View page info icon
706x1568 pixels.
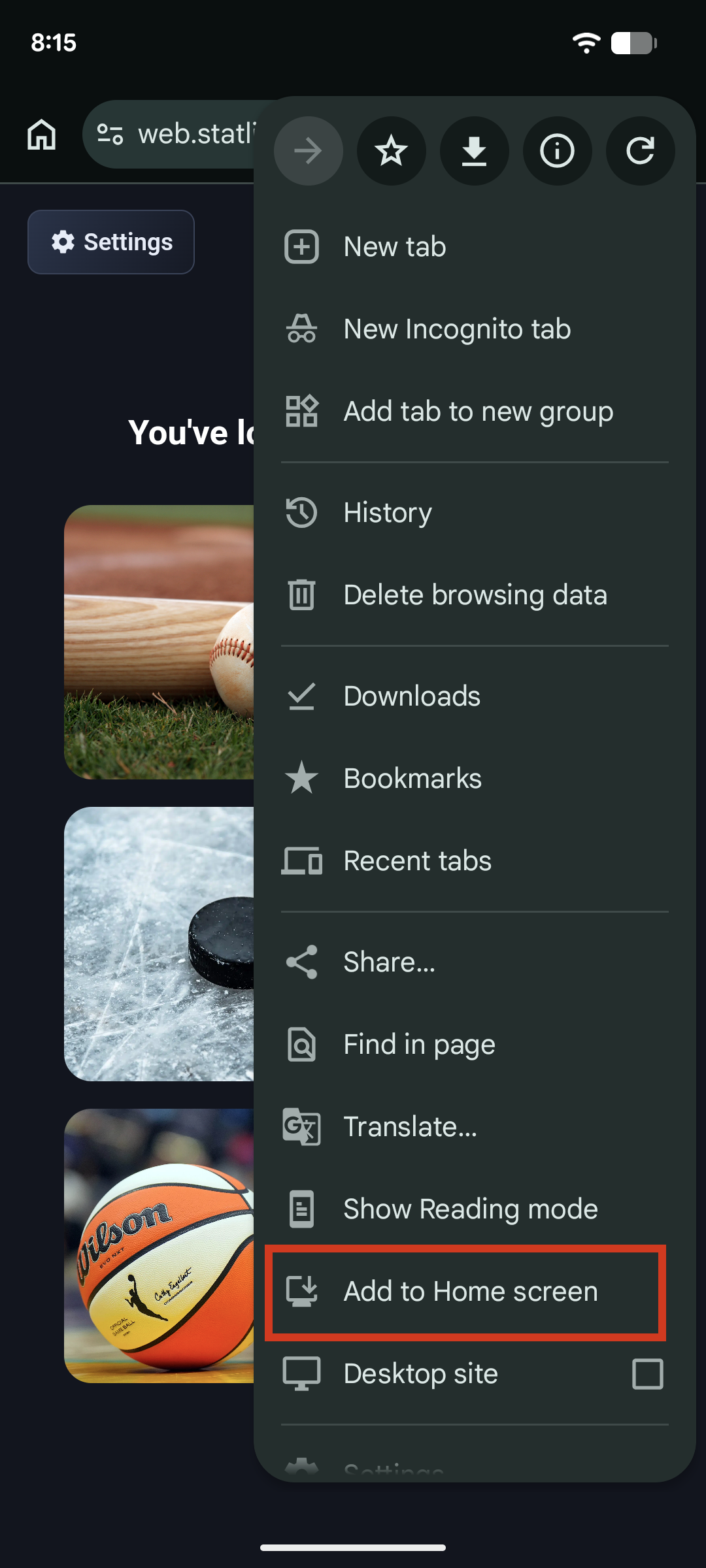(x=557, y=151)
